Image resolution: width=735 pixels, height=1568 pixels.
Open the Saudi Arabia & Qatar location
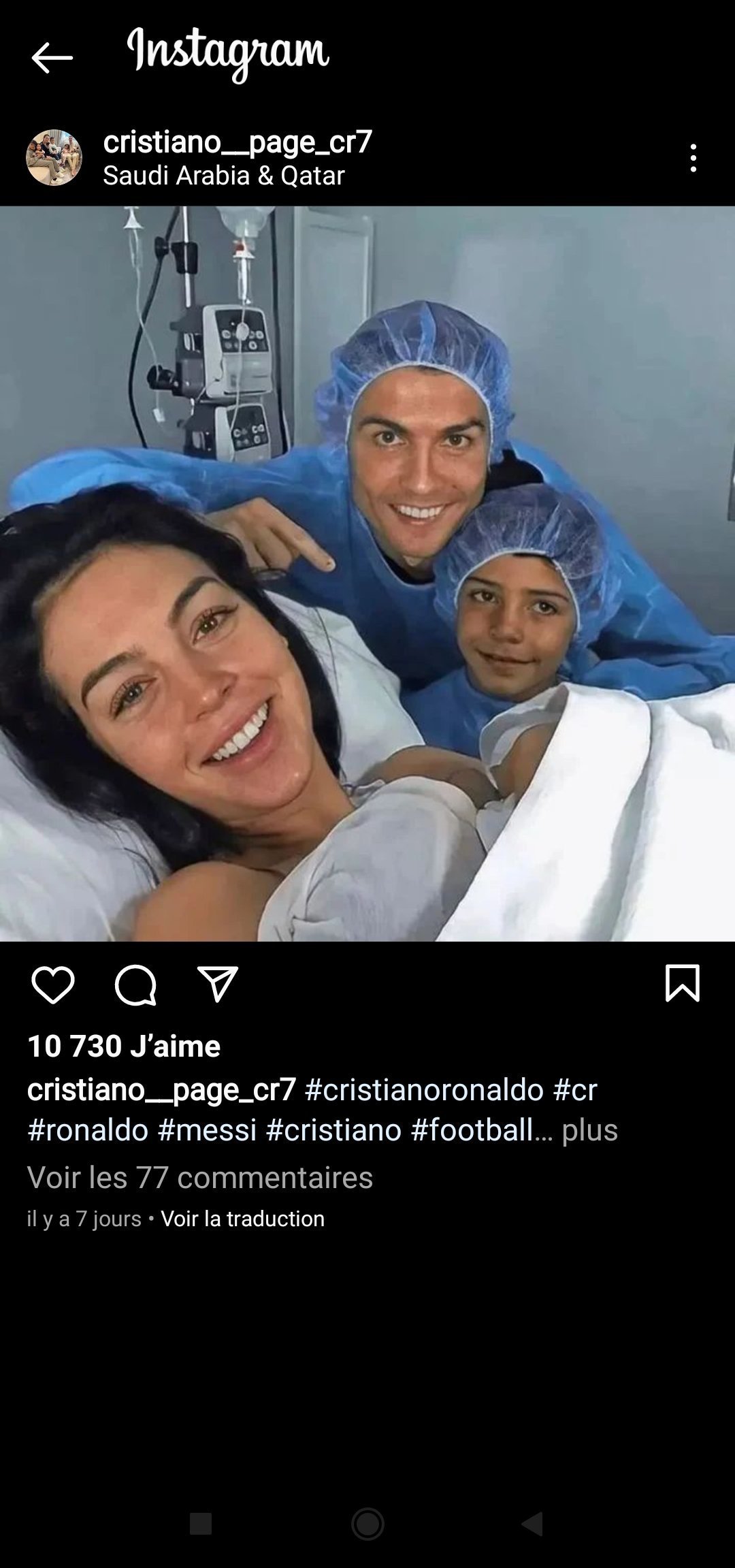pos(224,176)
